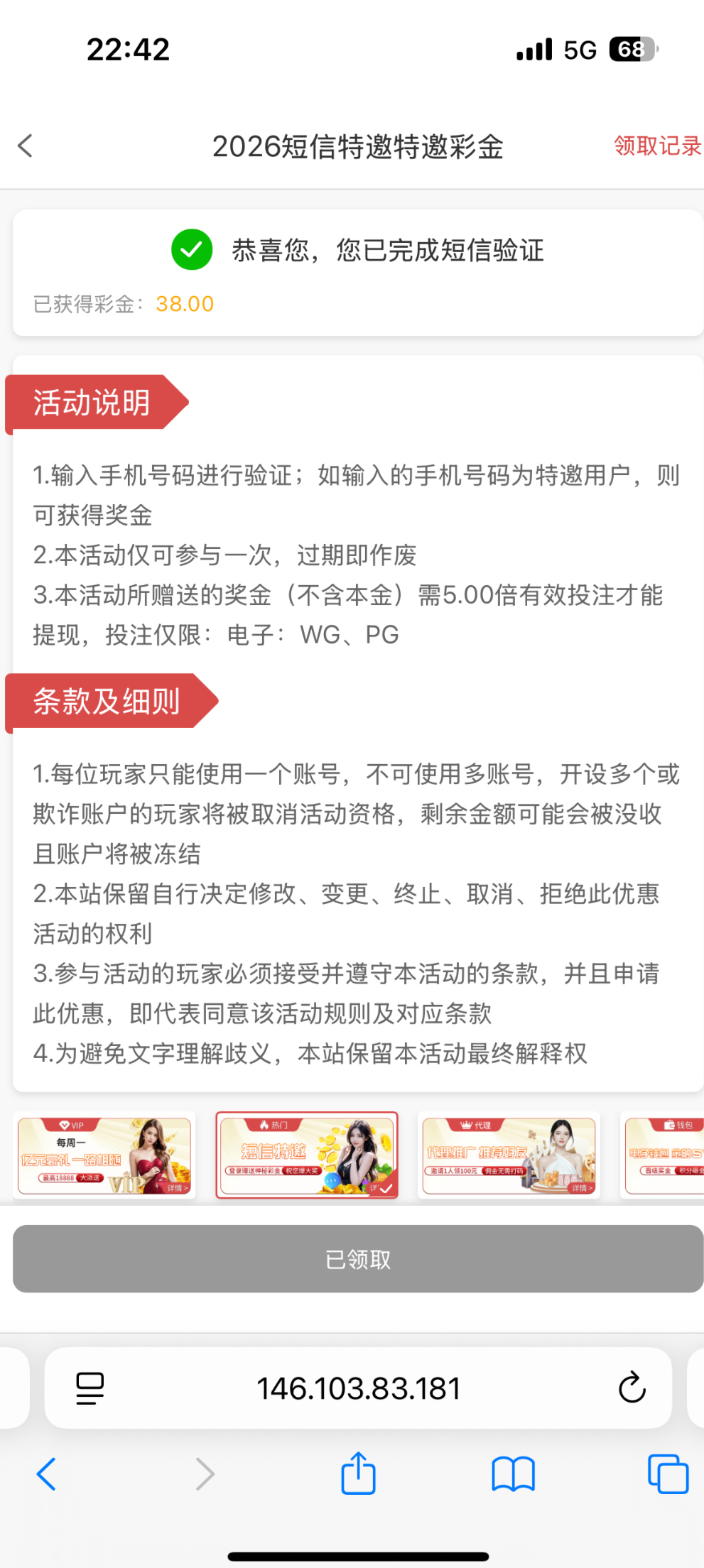Go back using the page header arrow
Viewport: 704px width, 1568px height.
pos(26,146)
